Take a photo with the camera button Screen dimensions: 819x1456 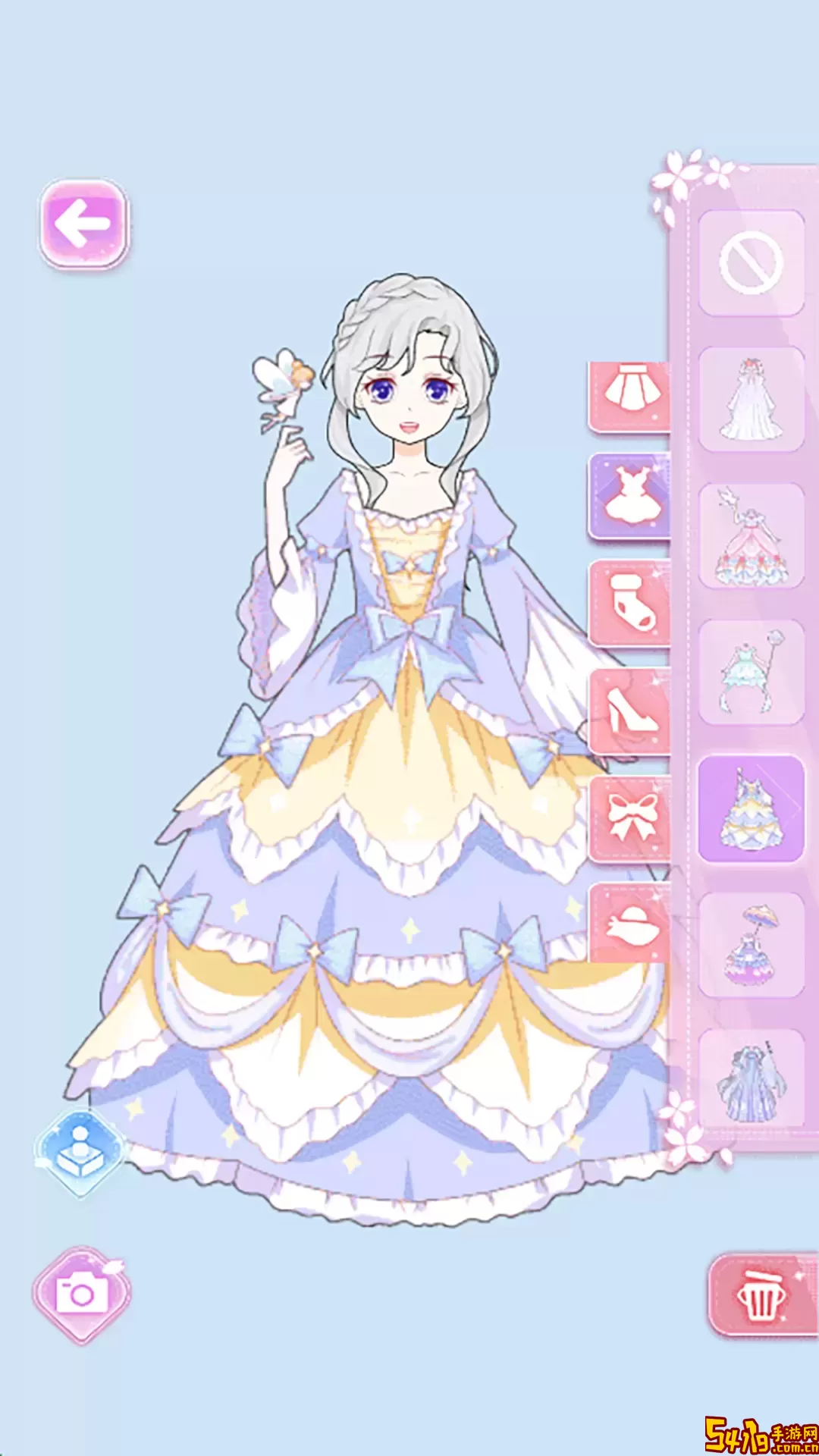[x=81, y=1294]
